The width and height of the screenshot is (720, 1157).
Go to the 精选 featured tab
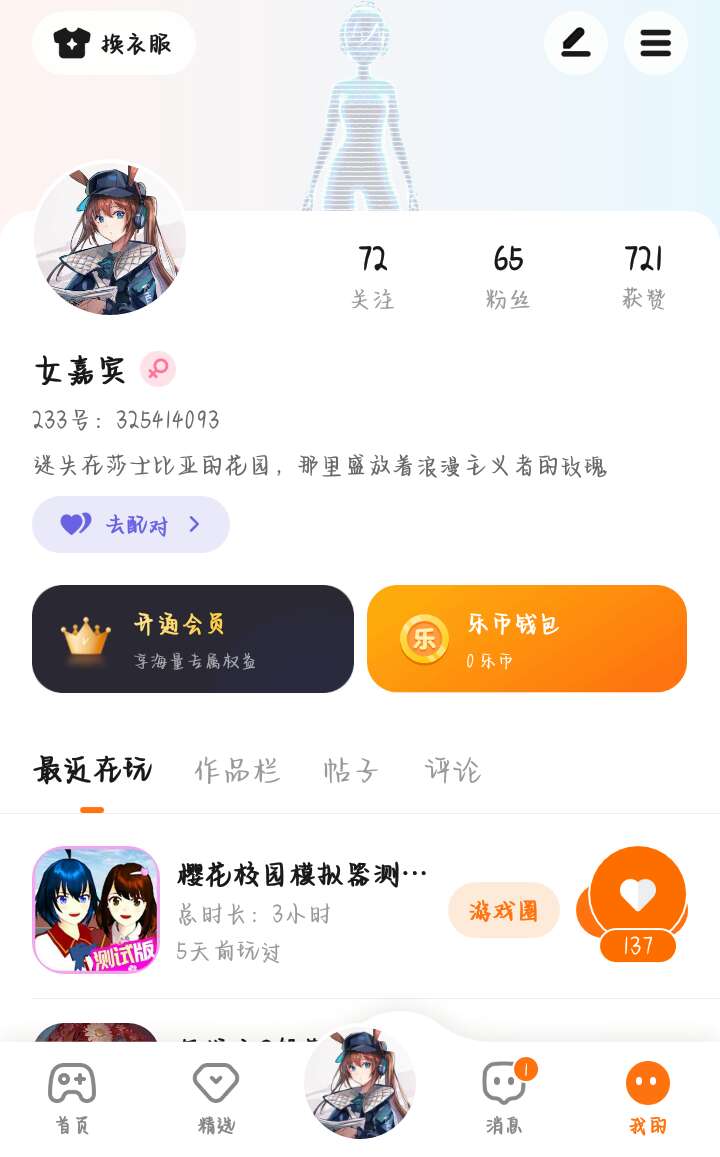pos(215,1098)
